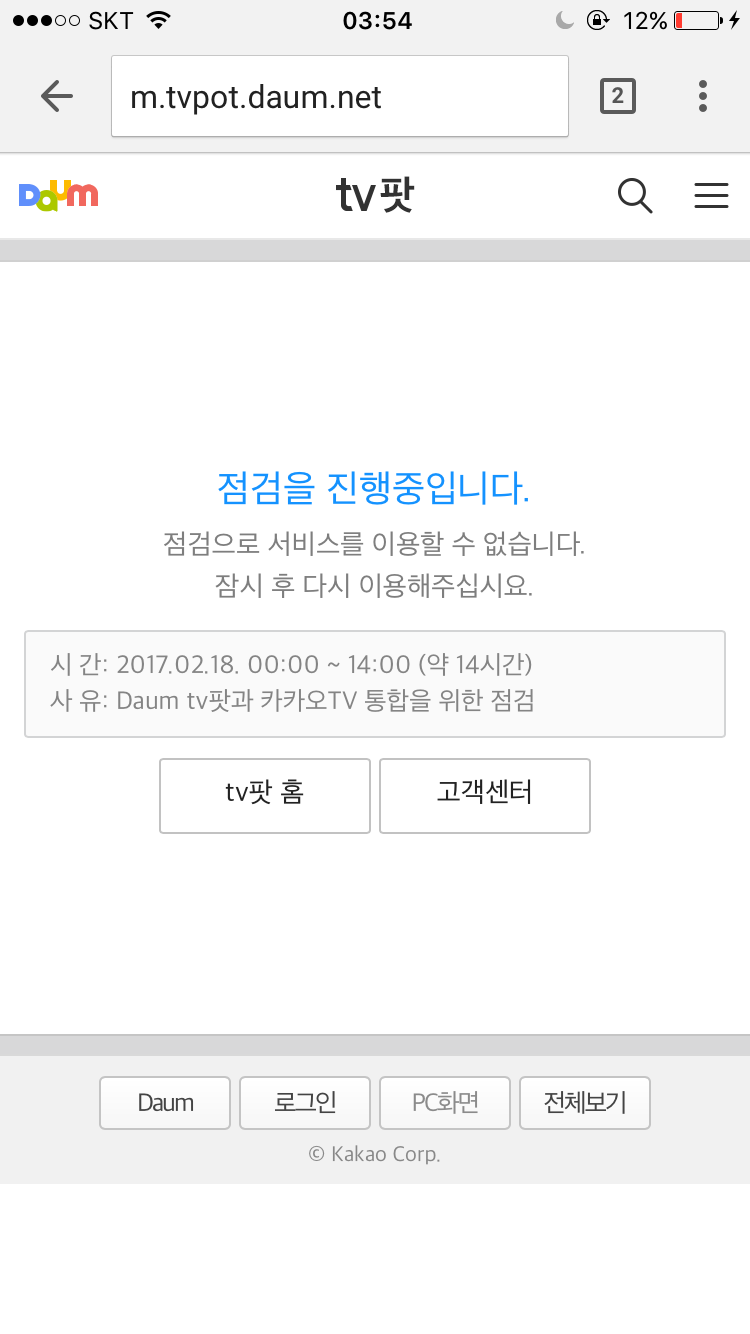Open the hamburger menu

click(x=711, y=196)
